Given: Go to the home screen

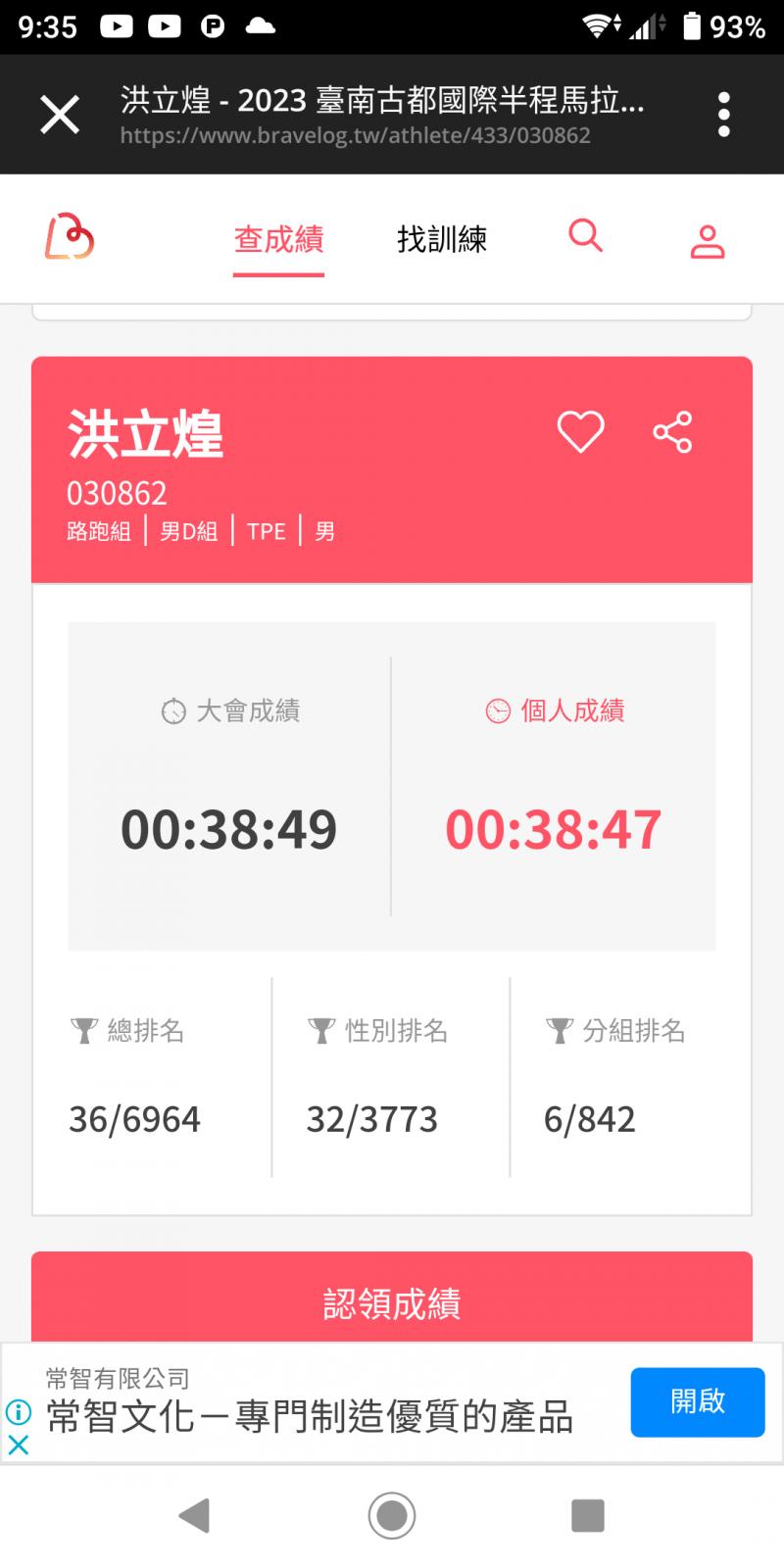Looking at the screenshot, I should pyautogui.click(x=392, y=1515).
